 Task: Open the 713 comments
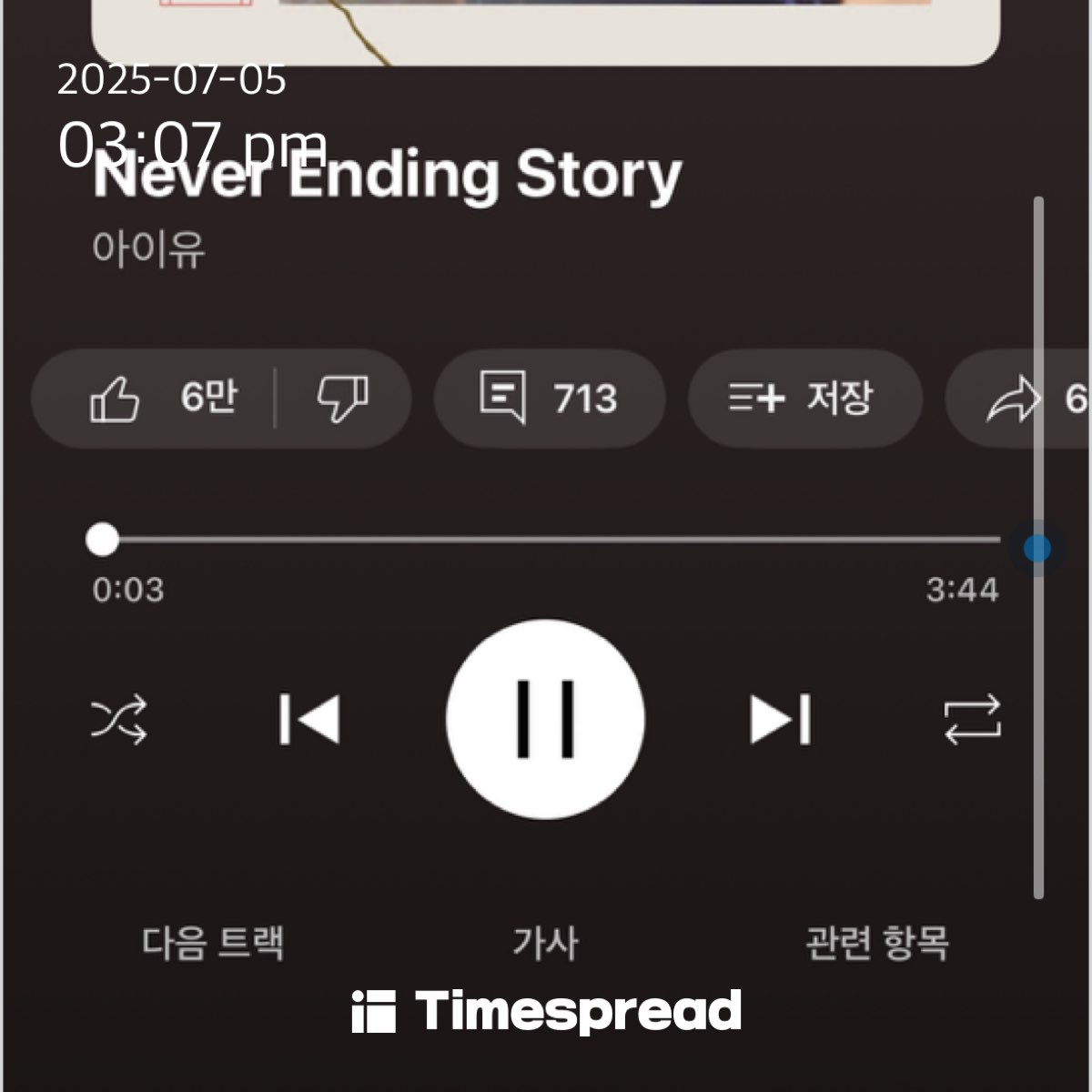tap(549, 399)
